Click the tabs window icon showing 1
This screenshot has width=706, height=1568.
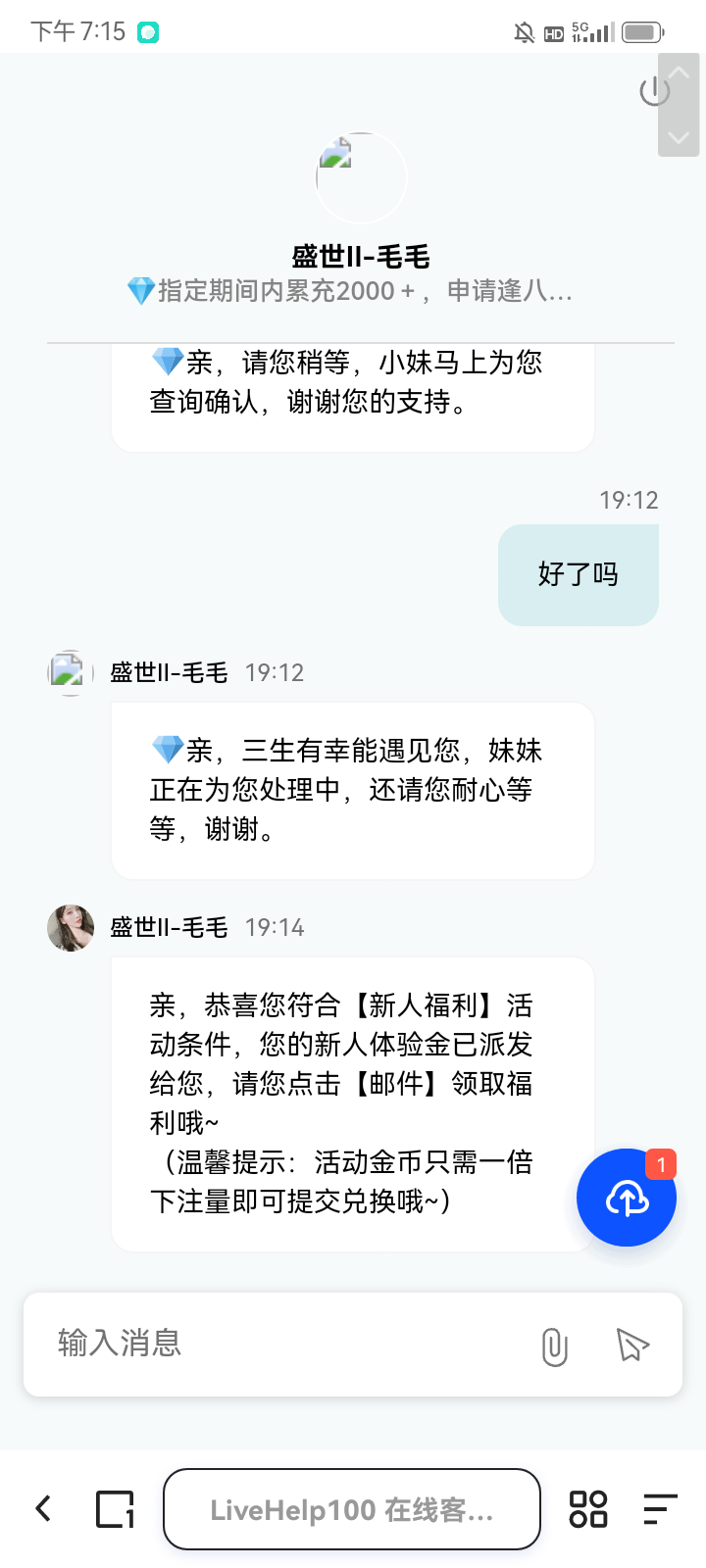(115, 1509)
